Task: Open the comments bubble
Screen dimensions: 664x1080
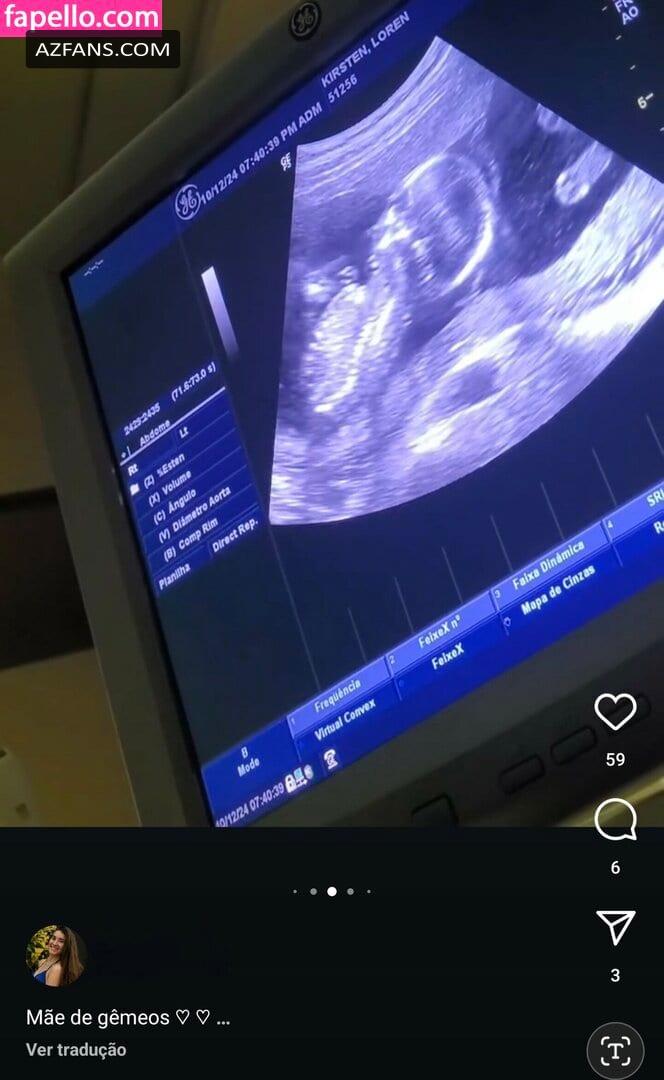Action: pyautogui.click(x=615, y=819)
